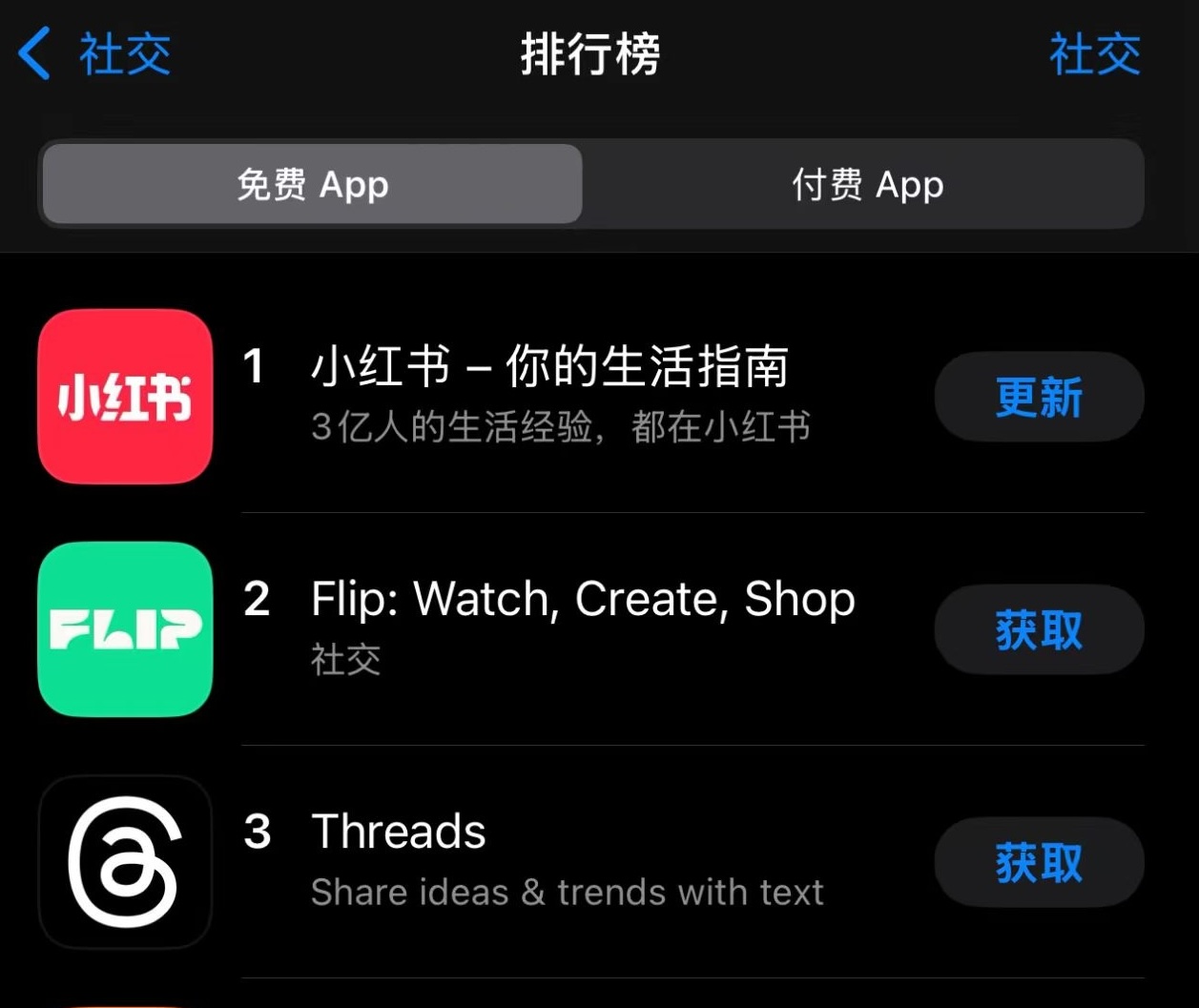The width and height of the screenshot is (1199, 1008).
Task: Switch to the 付费 App segment
Action: point(866,184)
